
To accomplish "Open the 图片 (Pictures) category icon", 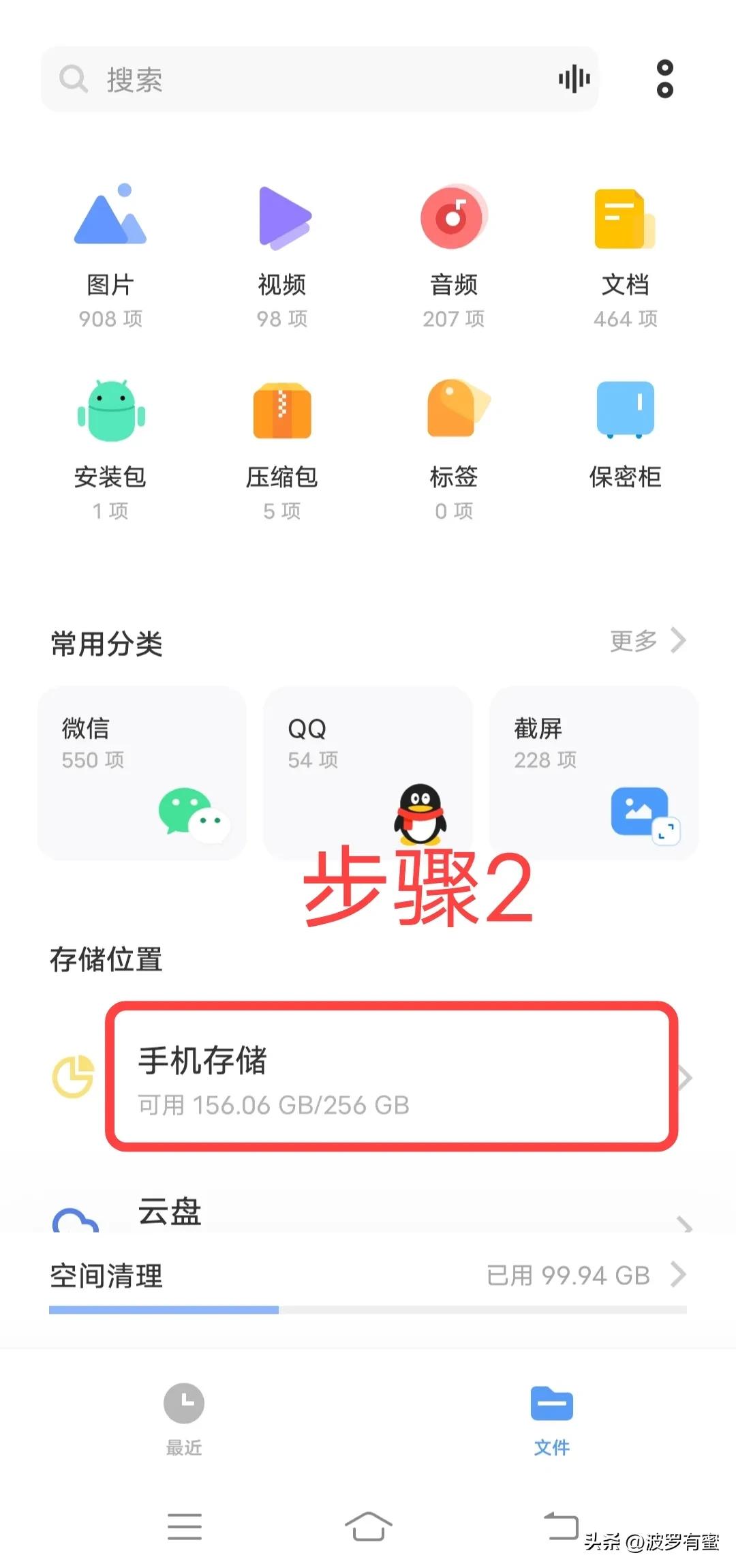I will (x=109, y=218).
